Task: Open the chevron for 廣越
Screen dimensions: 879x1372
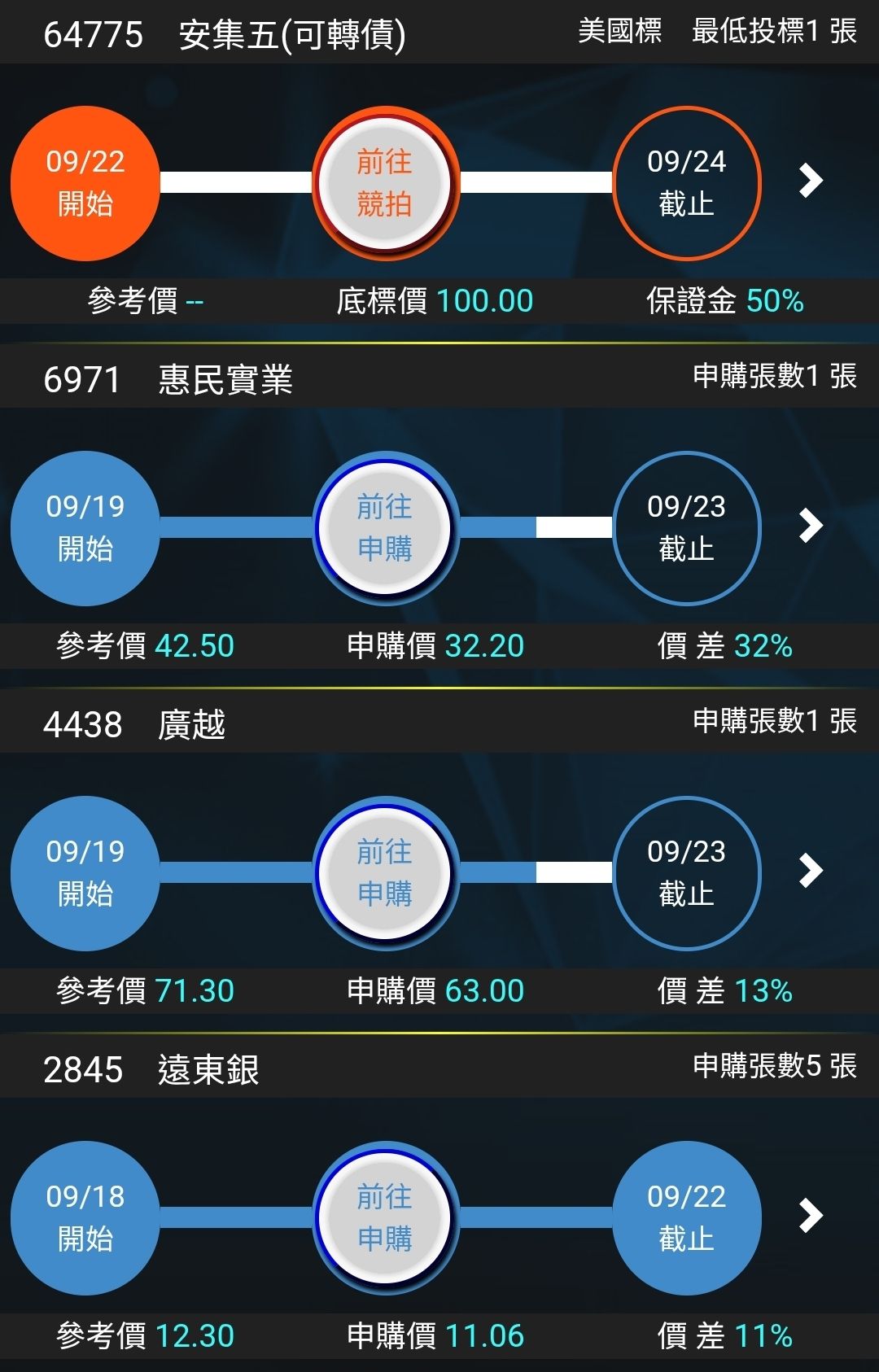Action: point(811,872)
